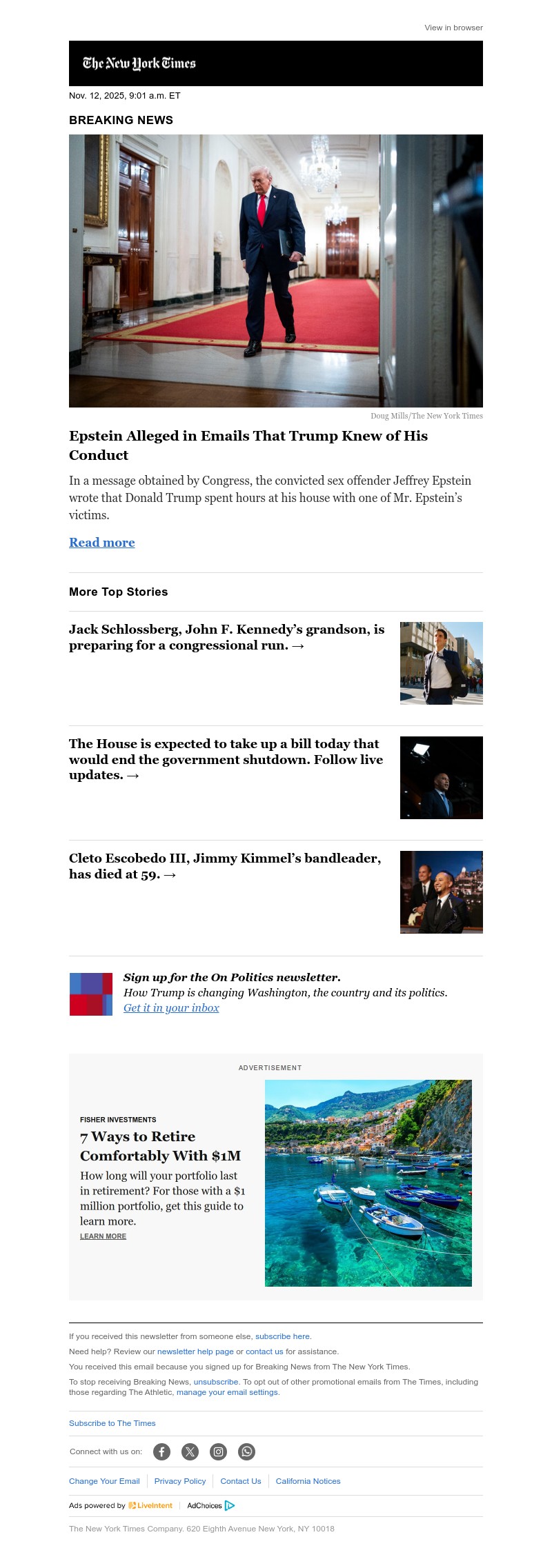Click Read more under the Epstein story

pos(101,543)
